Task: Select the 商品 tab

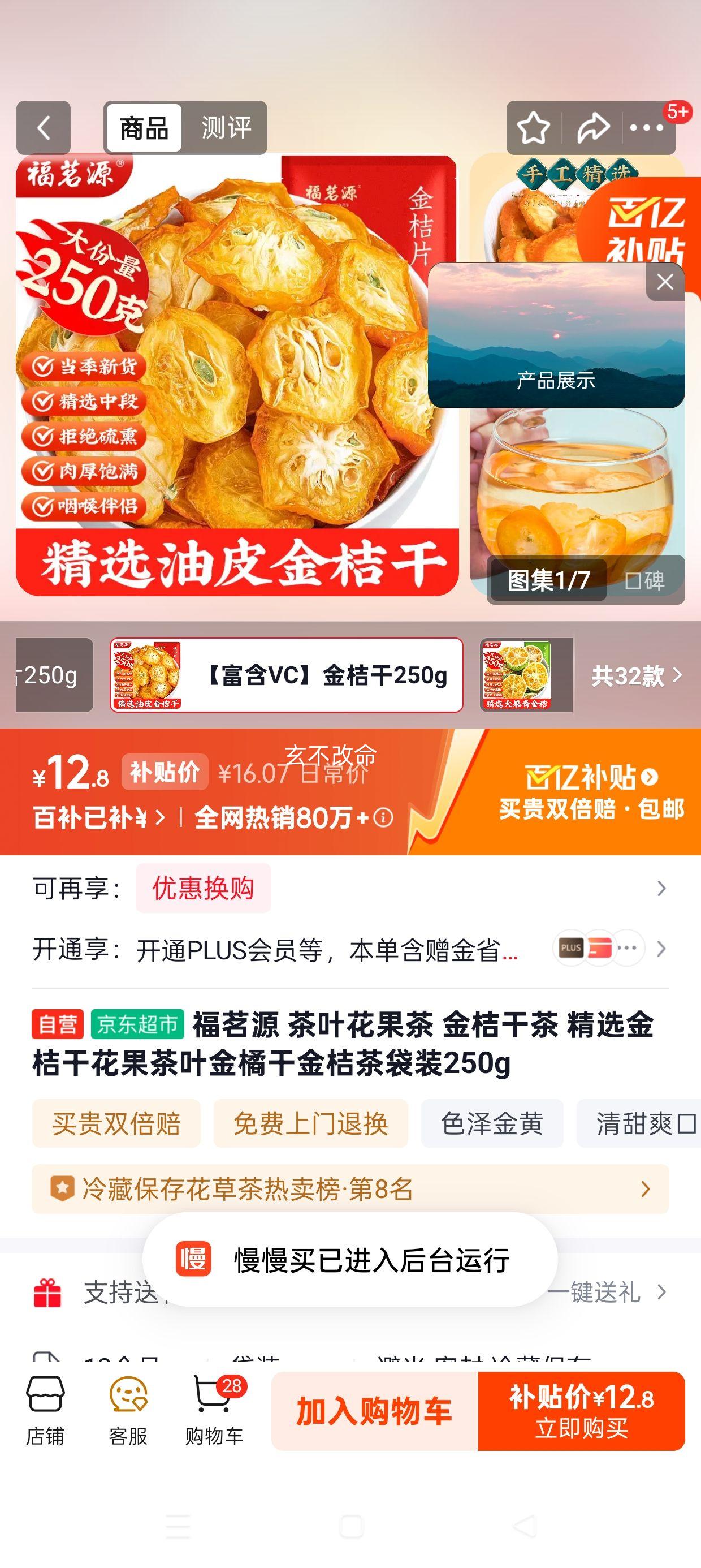Action: (144, 129)
